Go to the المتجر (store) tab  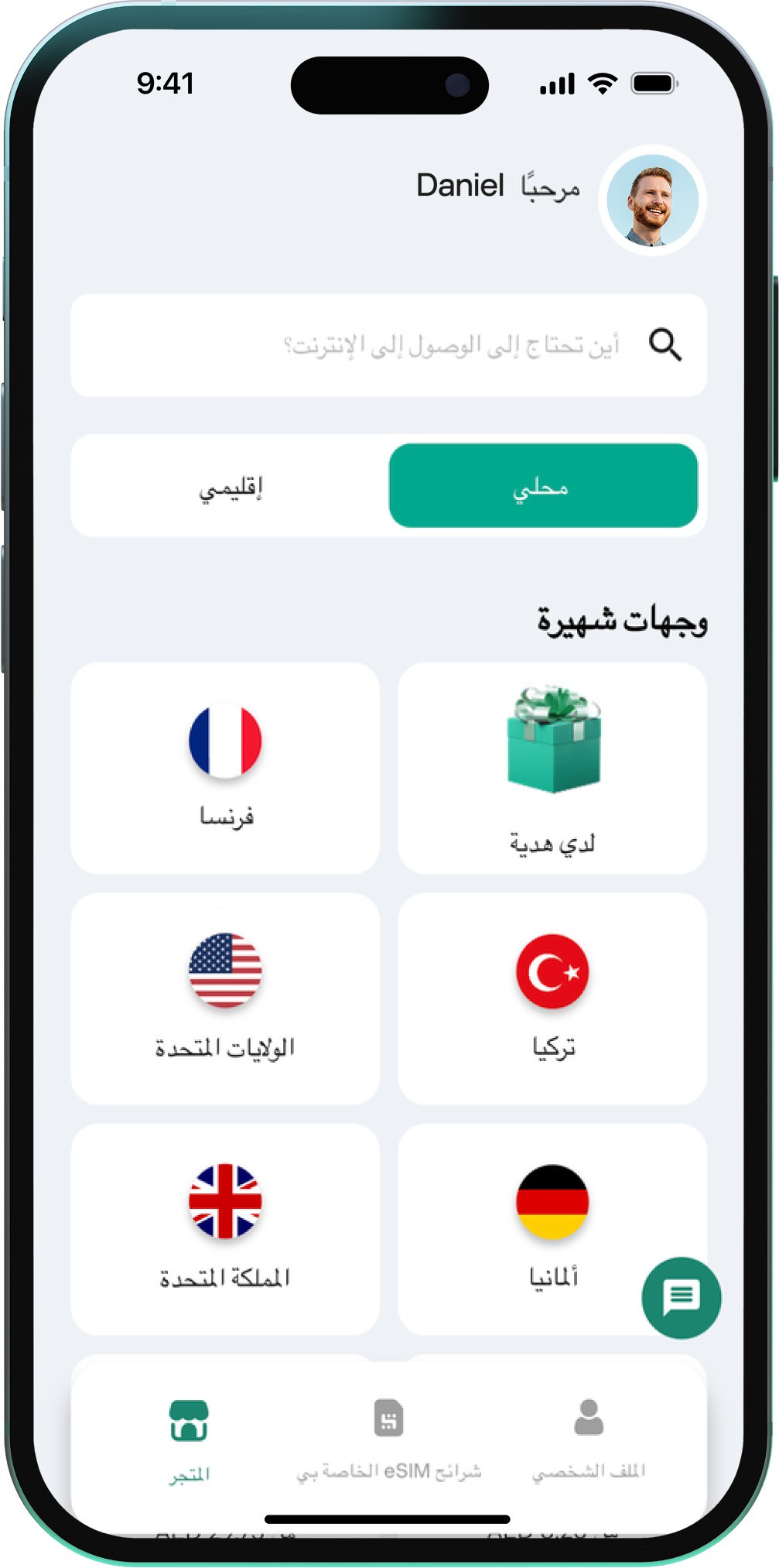[190, 1441]
